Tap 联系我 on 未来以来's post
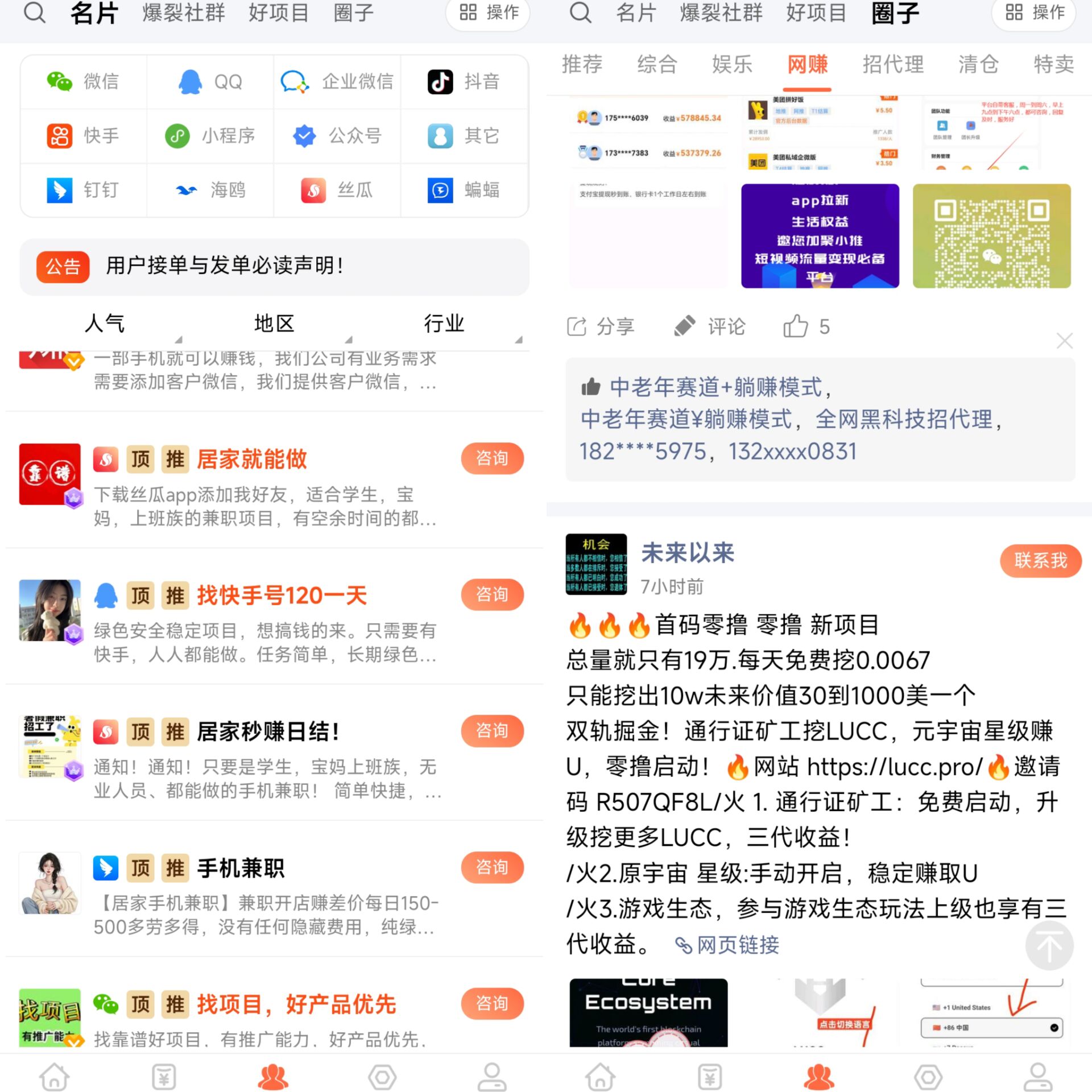This screenshot has width=1092, height=1092. click(x=1040, y=561)
